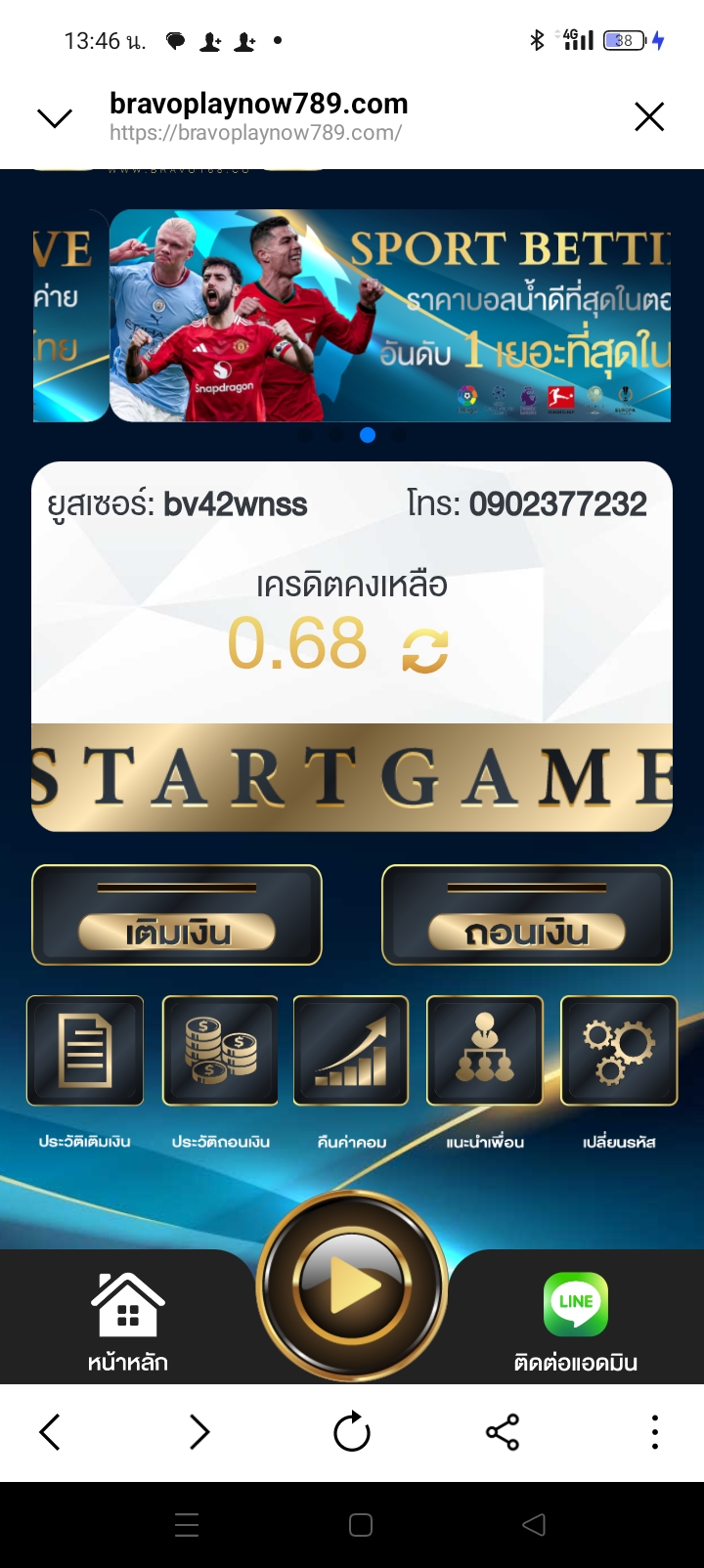Open คืนค่าคอม commission rebate
Image resolution: width=704 pixels, height=1568 pixels.
351,1051
